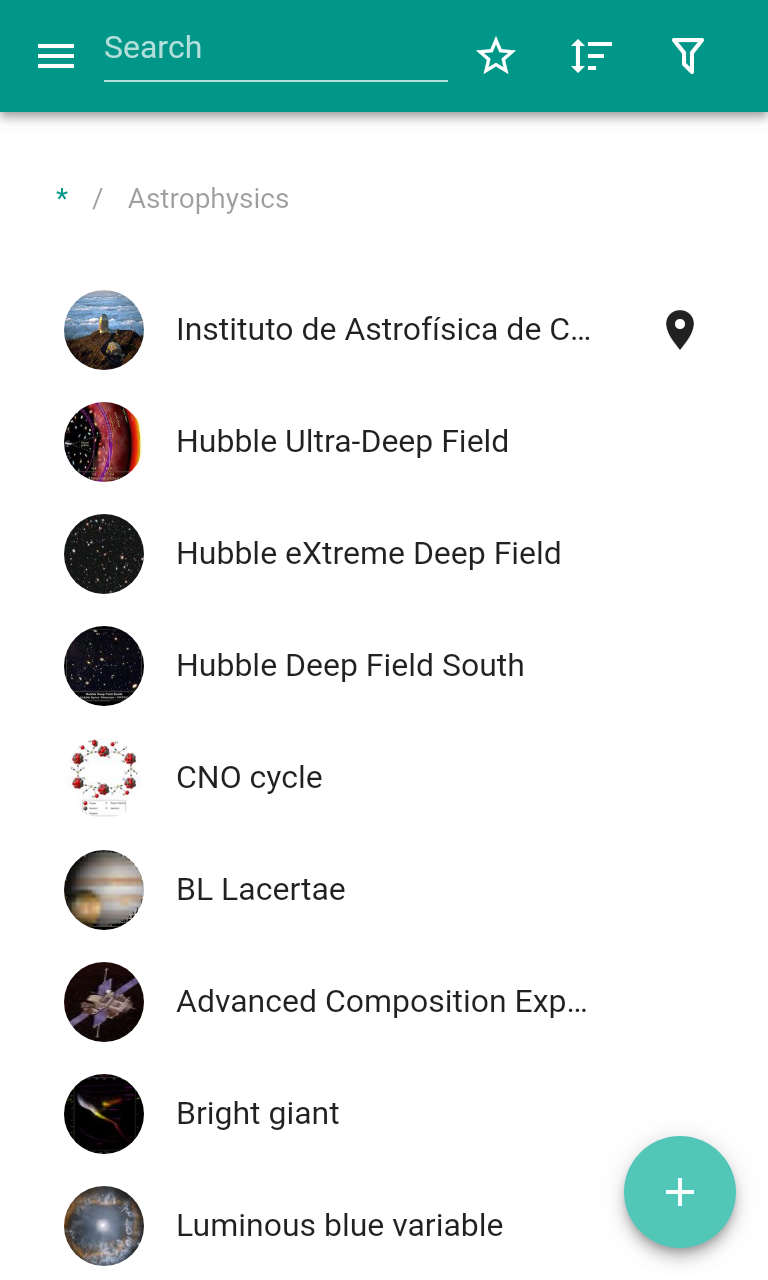
Task: Open the BL Lacertae entry
Action: click(260, 890)
